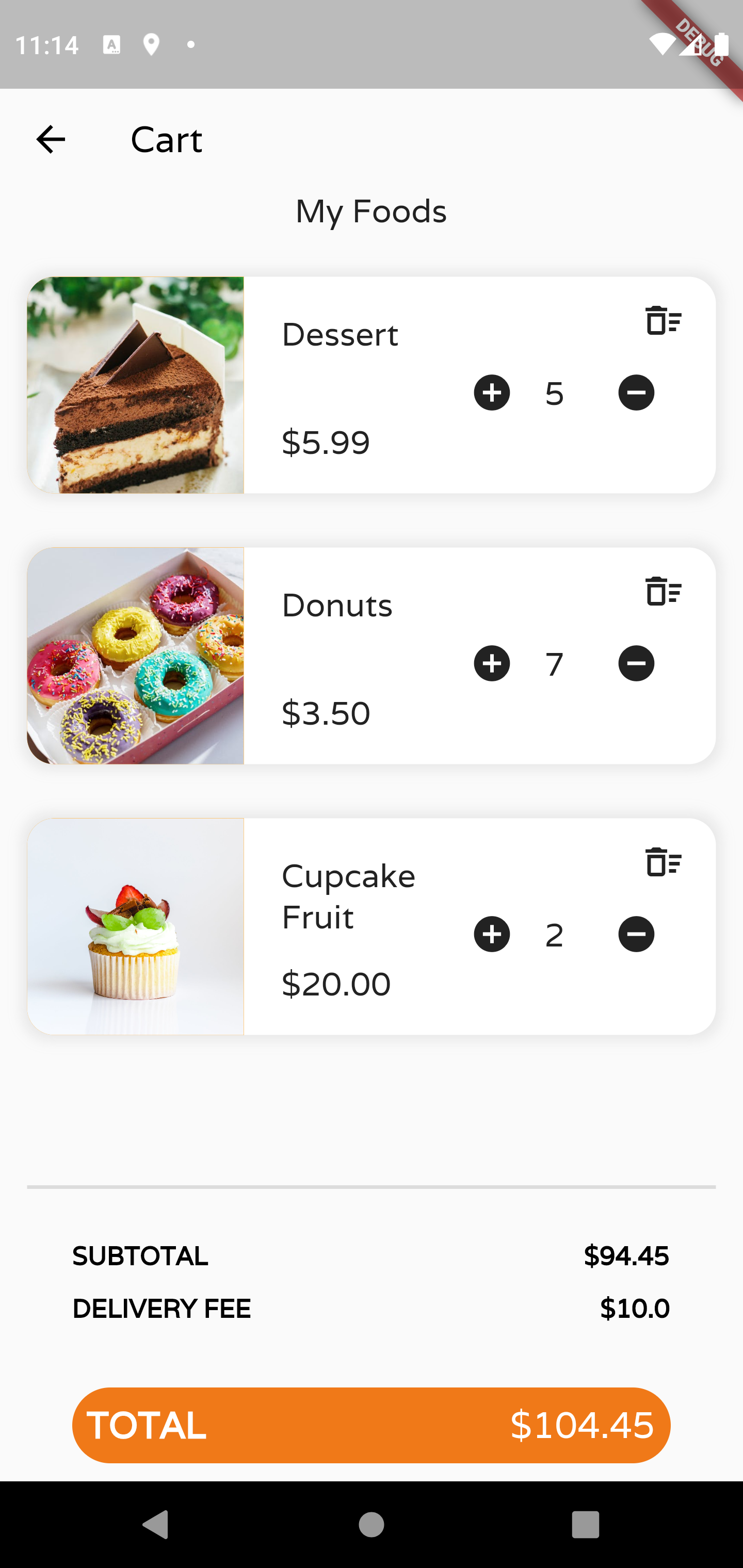The height and width of the screenshot is (1568, 743).
Task: Add one more Donuts
Action: click(492, 663)
